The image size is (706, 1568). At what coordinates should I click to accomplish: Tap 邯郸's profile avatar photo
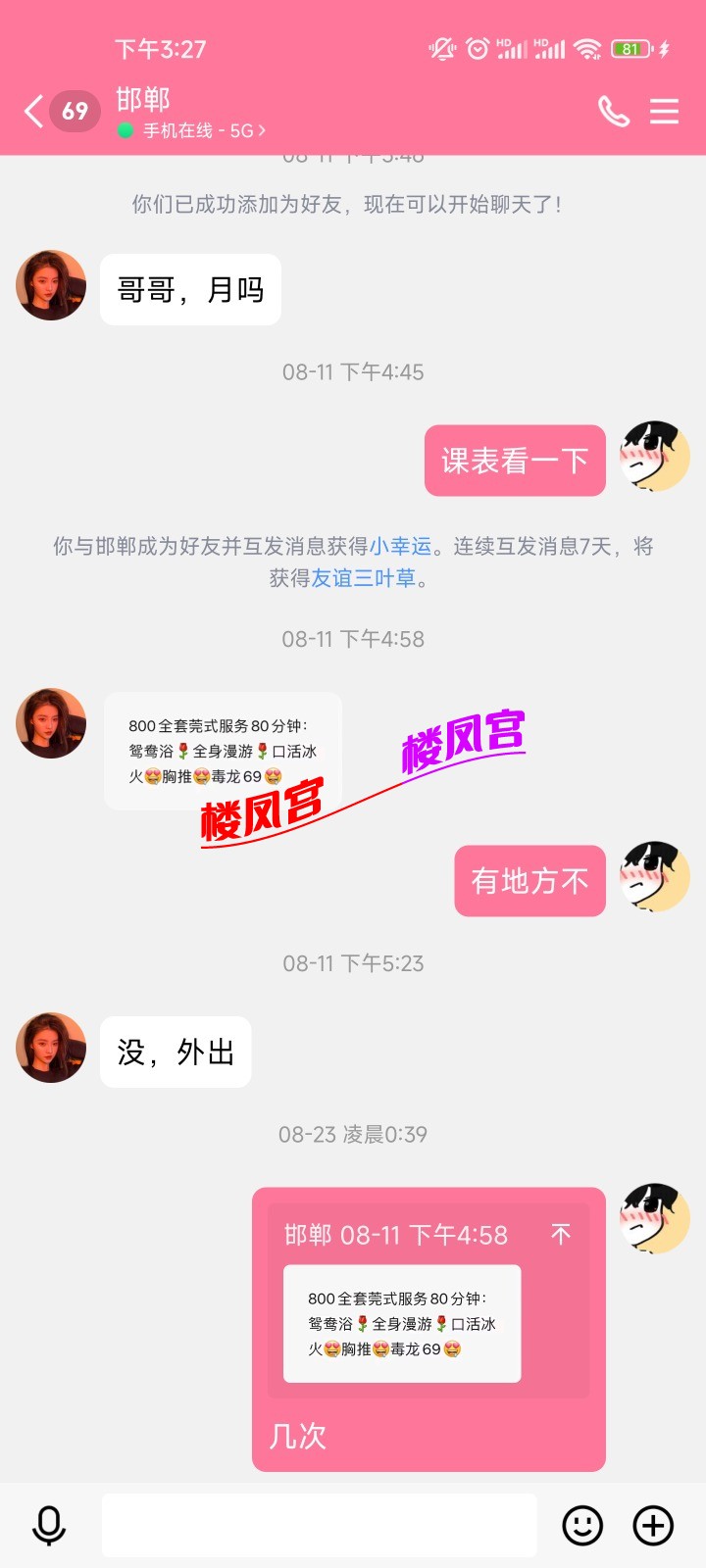(x=51, y=286)
